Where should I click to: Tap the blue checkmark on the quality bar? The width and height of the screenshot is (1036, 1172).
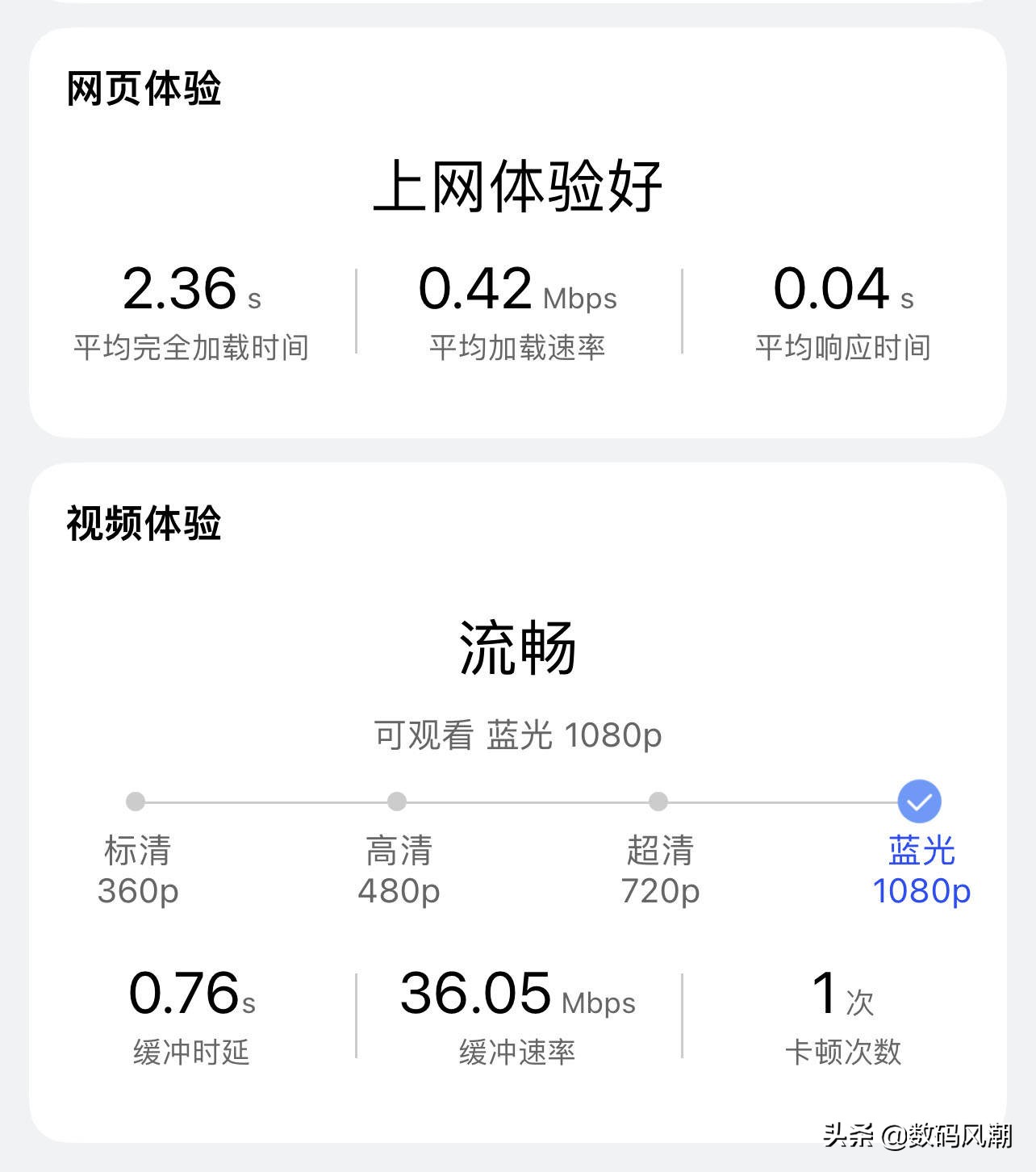point(920,802)
